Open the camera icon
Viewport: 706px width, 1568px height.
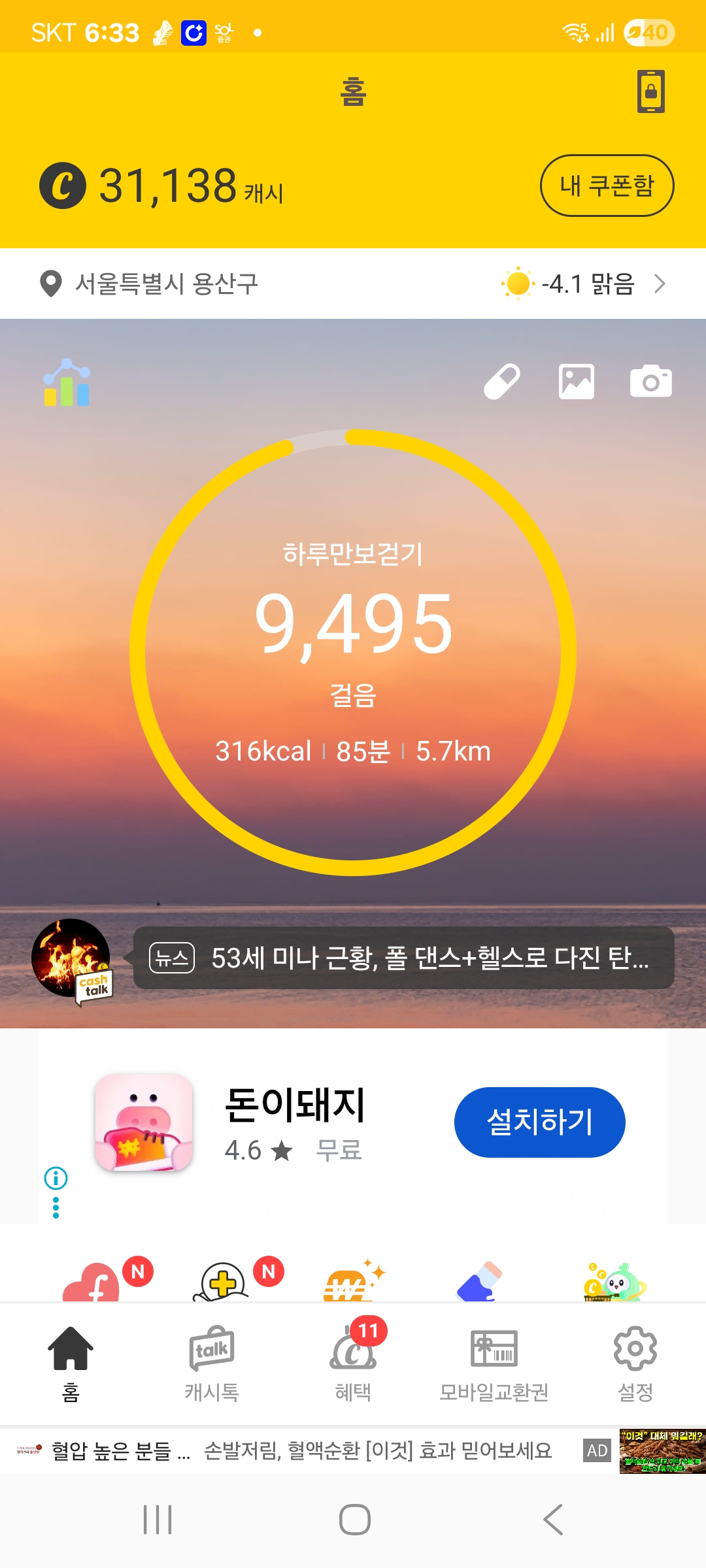[650, 382]
